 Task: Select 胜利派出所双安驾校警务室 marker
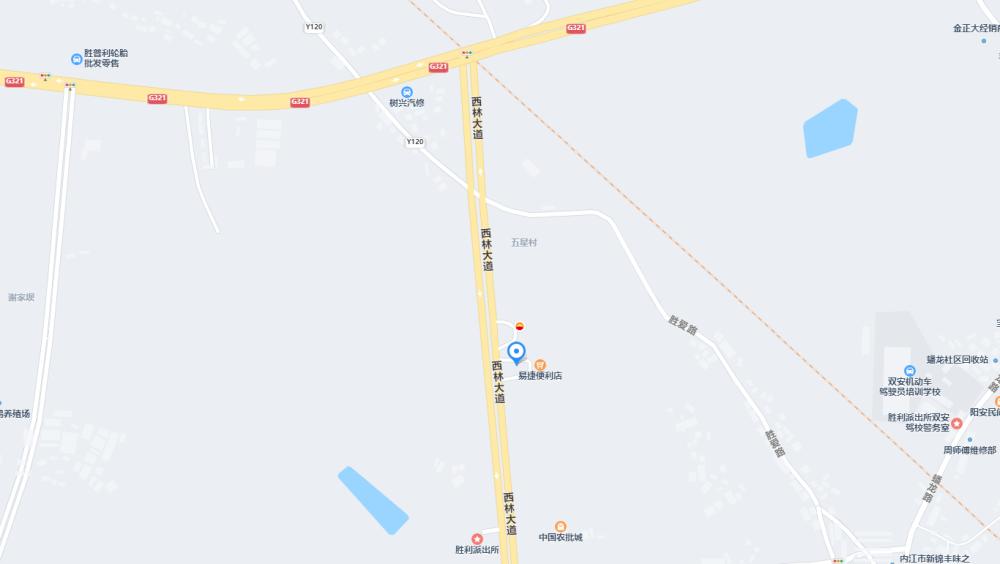(x=957, y=424)
